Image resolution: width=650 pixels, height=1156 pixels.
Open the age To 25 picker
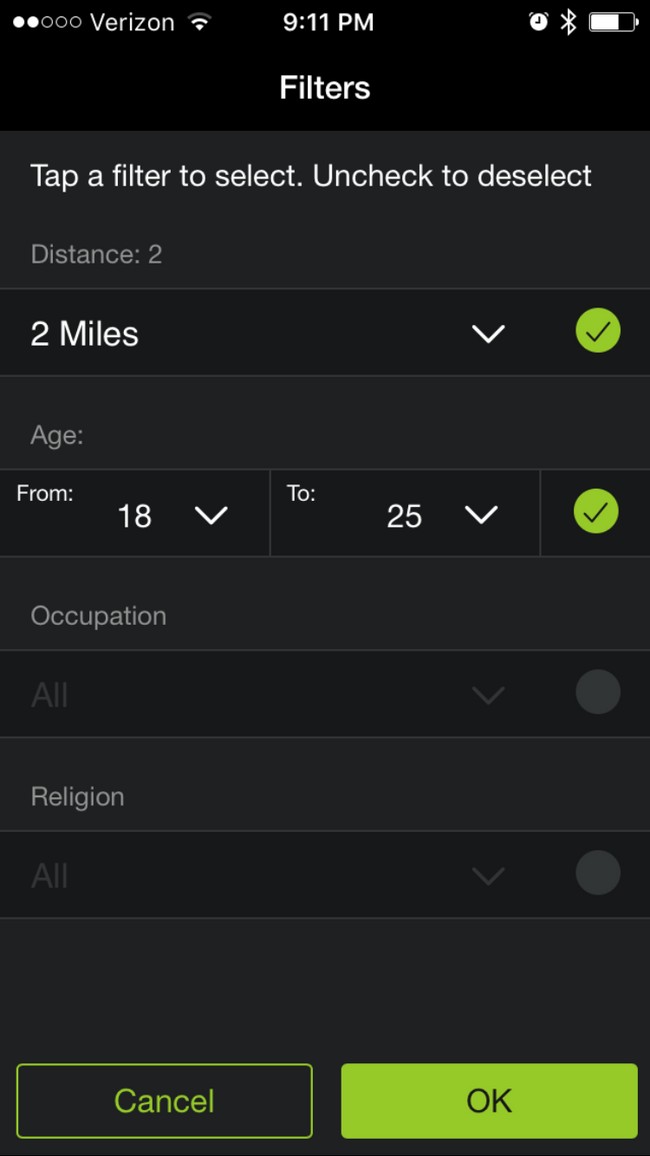[405, 513]
